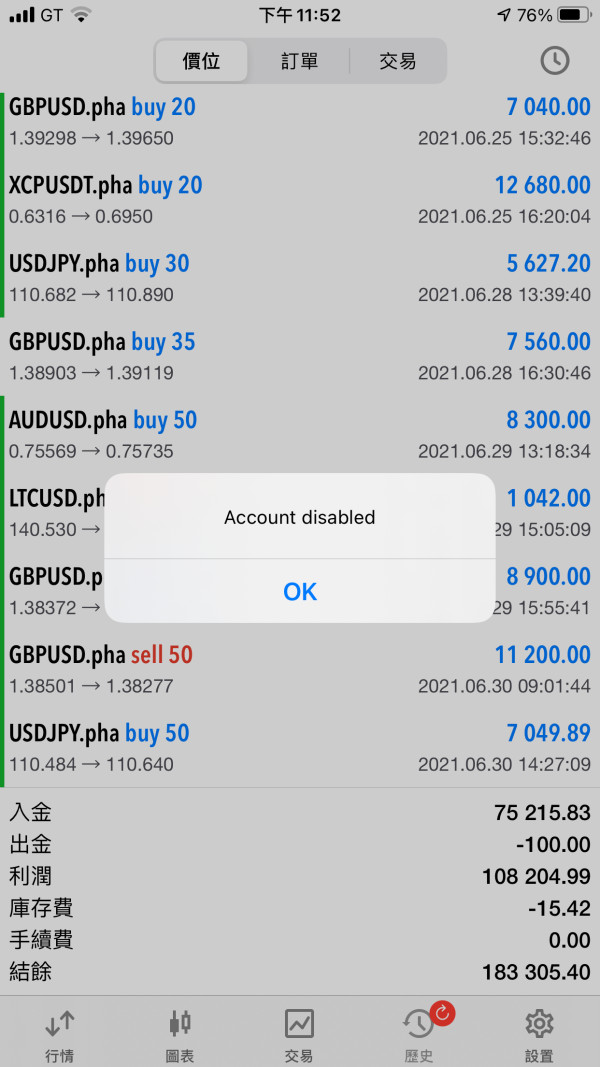Open the USDJPY.pha buy 50 deal
Viewport: 600px width, 1067px height.
[300, 747]
